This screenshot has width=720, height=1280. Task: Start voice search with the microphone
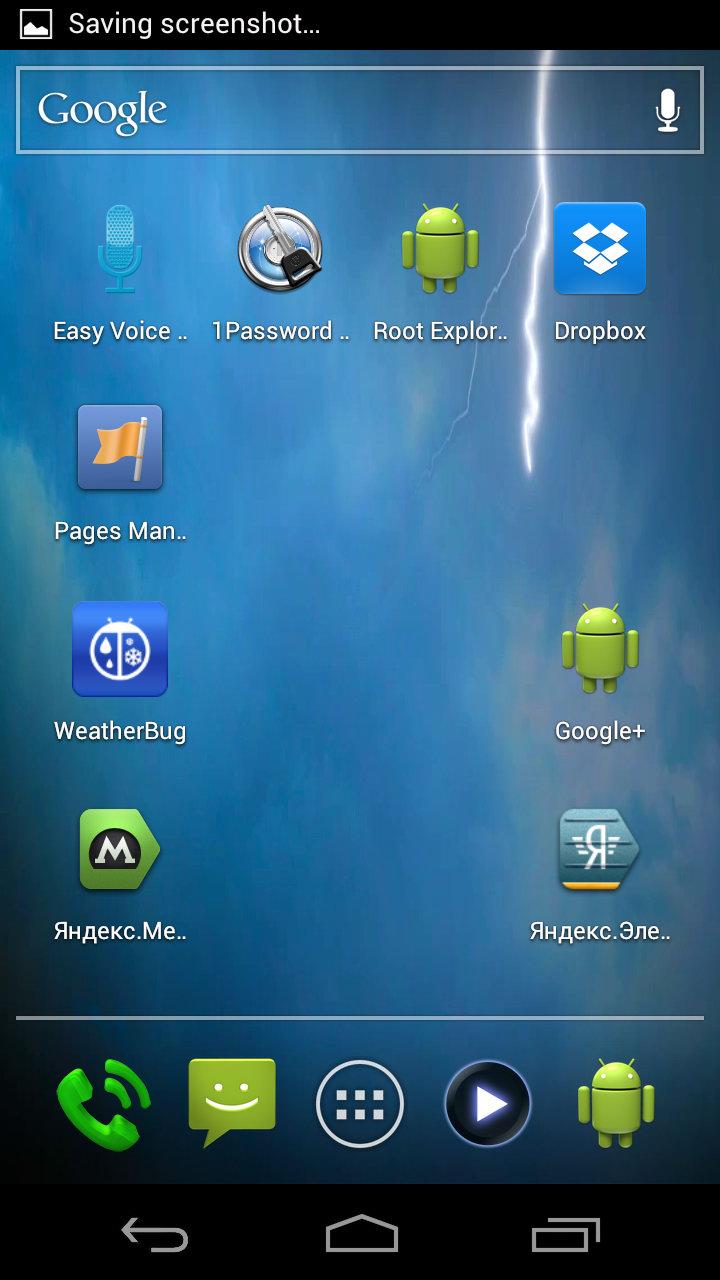pos(667,110)
